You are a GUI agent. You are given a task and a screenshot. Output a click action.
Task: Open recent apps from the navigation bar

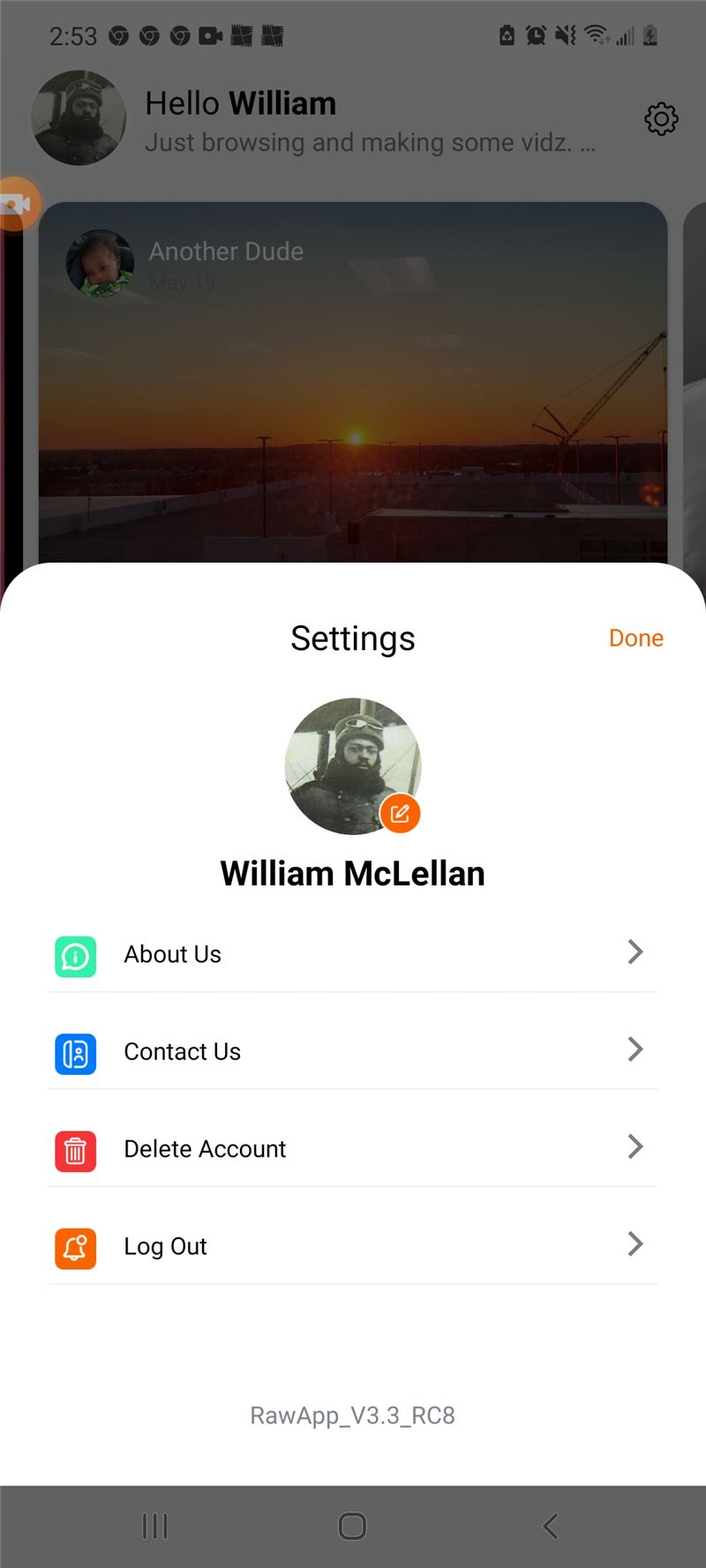tap(155, 1526)
